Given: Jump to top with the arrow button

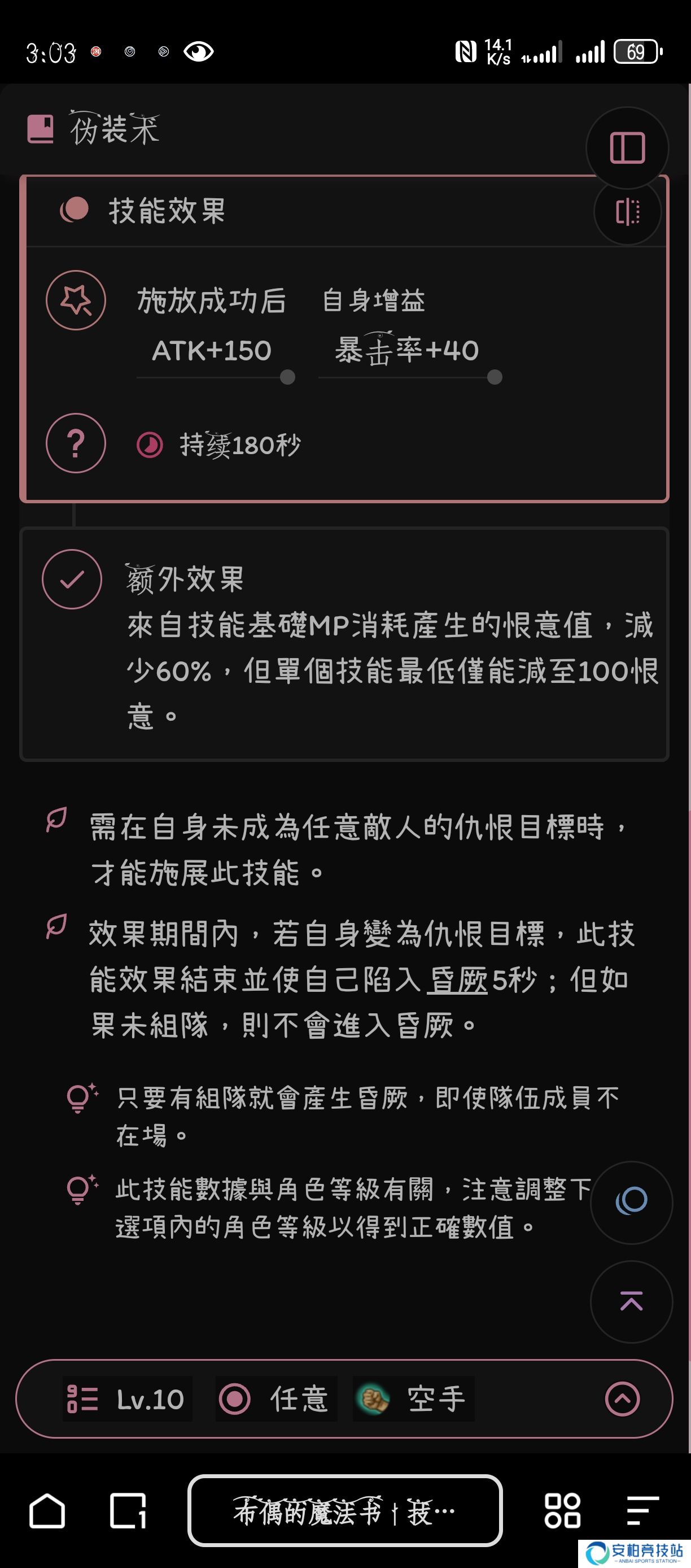Looking at the screenshot, I should (631, 1301).
